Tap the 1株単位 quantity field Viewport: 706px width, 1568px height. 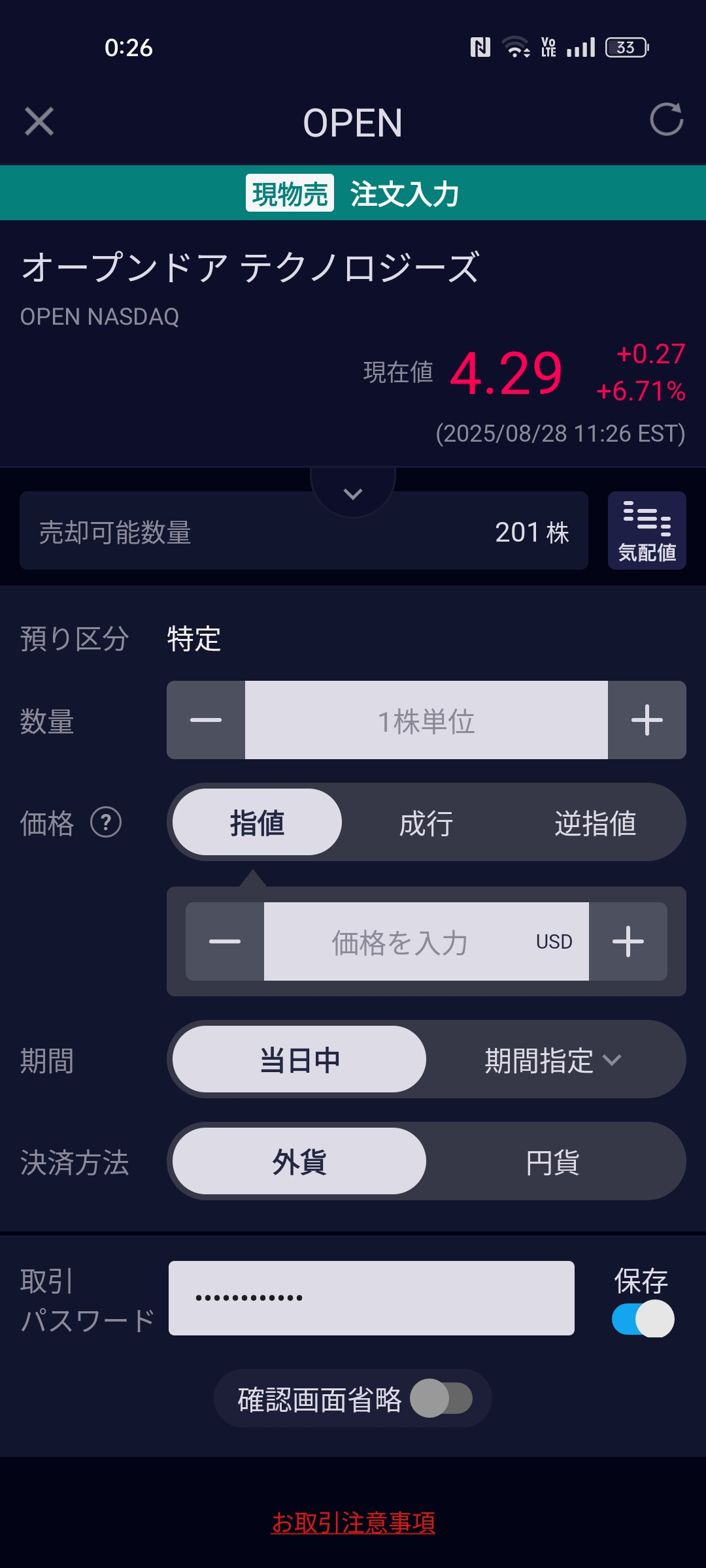tap(426, 720)
